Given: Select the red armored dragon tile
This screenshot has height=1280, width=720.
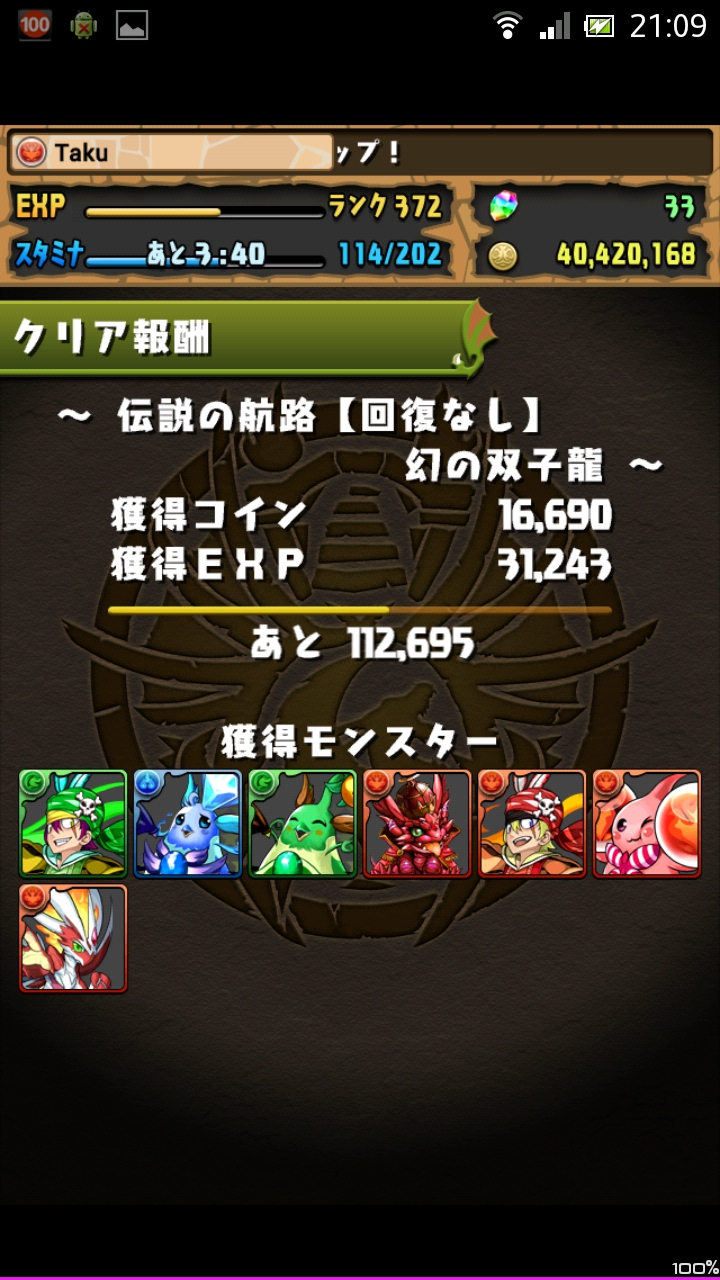Looking at the screenshot, I should 417,824.
